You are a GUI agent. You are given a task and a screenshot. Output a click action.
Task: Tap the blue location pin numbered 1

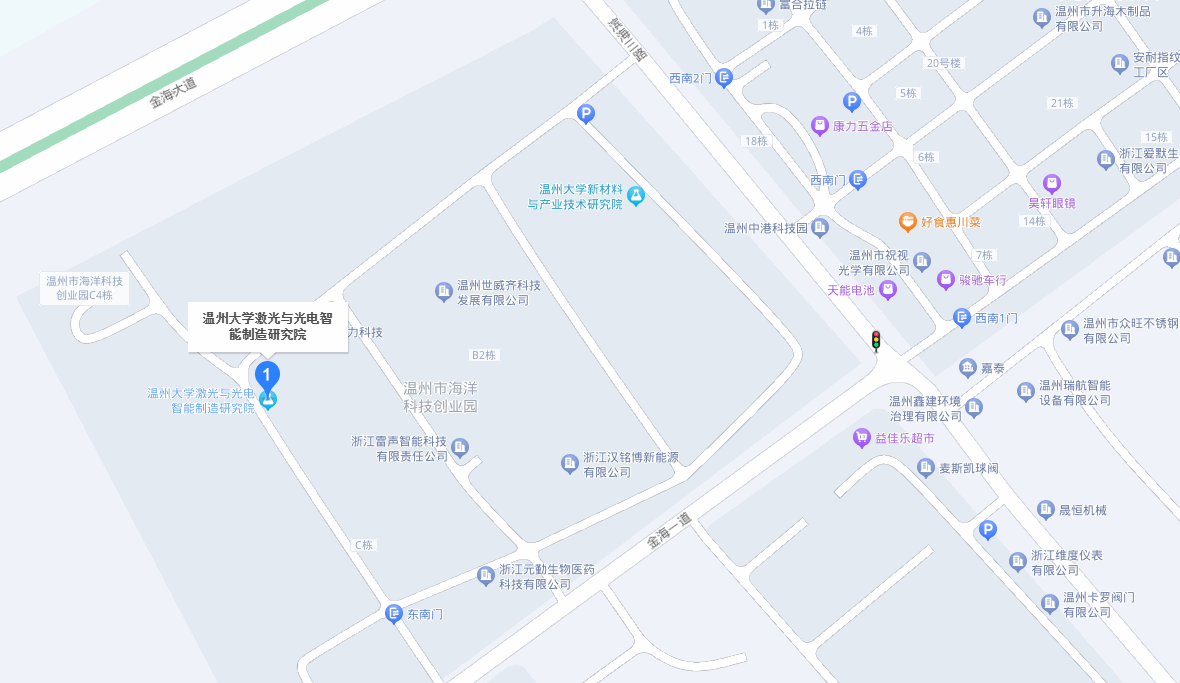(267, 377)
